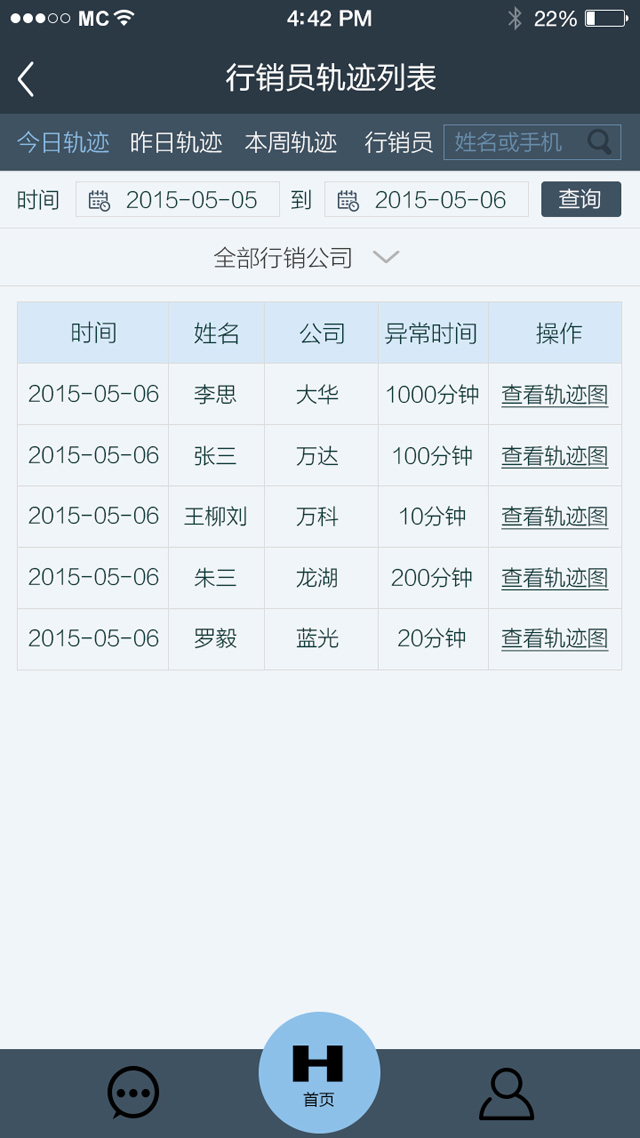View 查看轨迹图 for 罗毅

click(x=554, y=639)
